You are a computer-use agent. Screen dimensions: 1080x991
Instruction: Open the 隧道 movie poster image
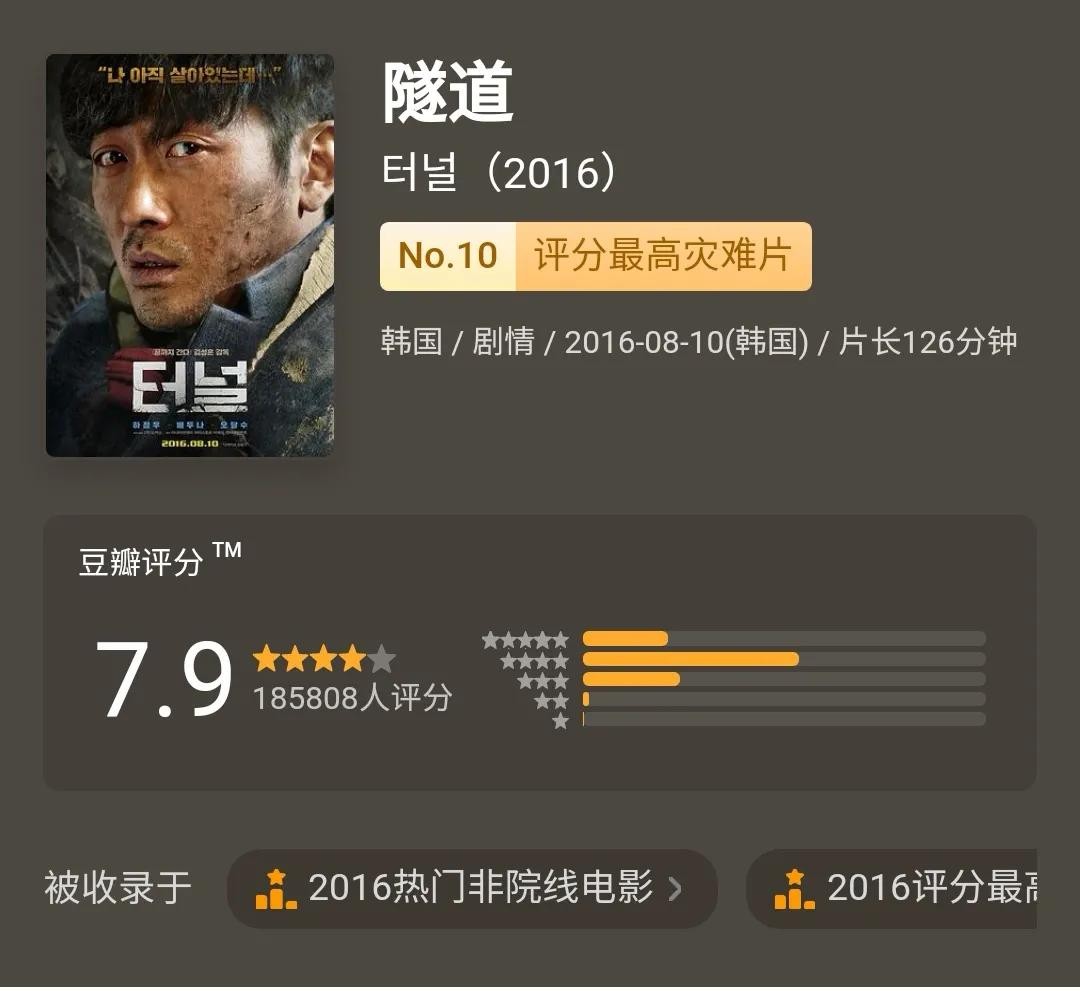[190, 255]
